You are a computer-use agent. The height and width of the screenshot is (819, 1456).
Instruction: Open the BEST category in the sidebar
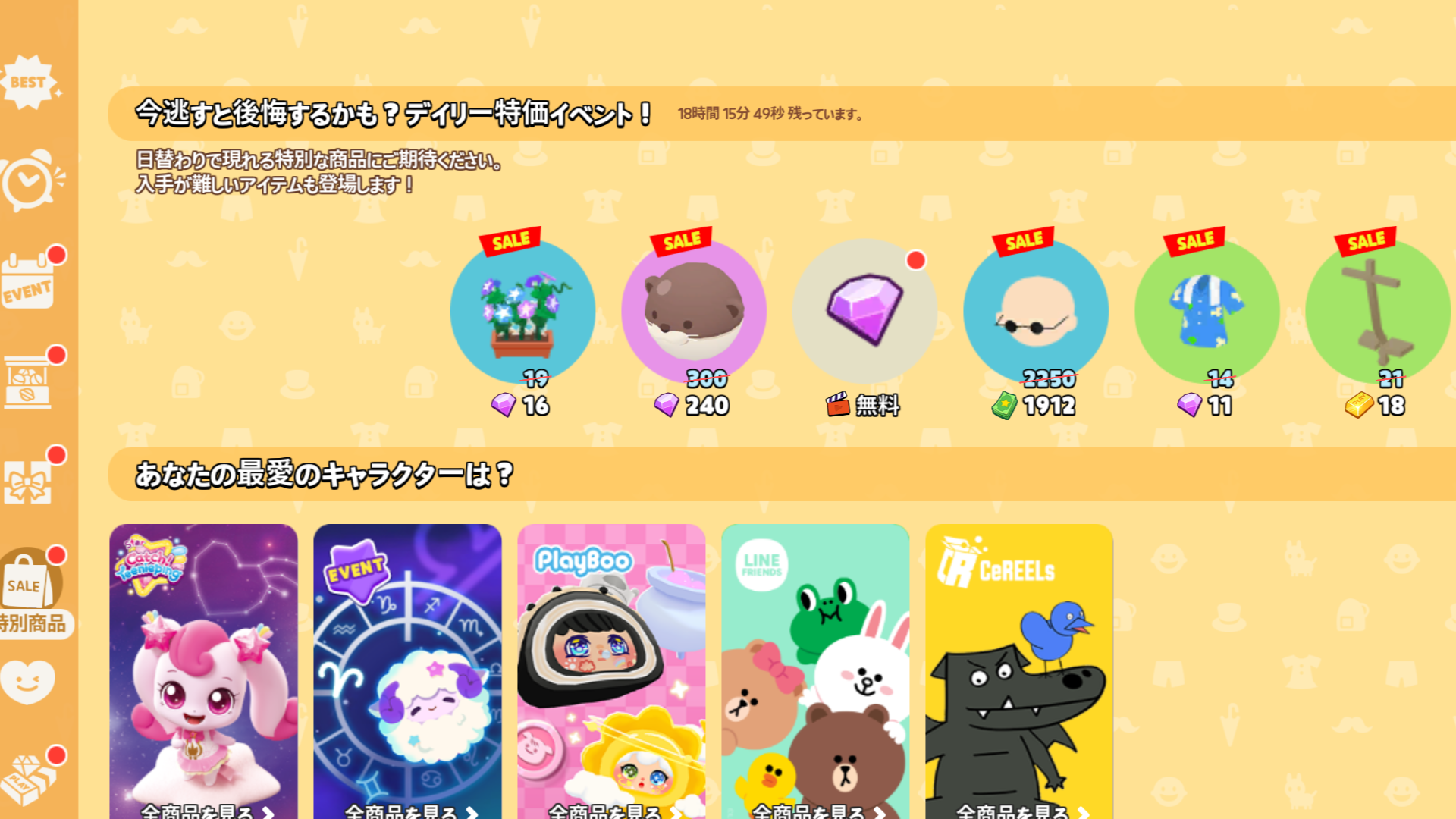[30, 83]
